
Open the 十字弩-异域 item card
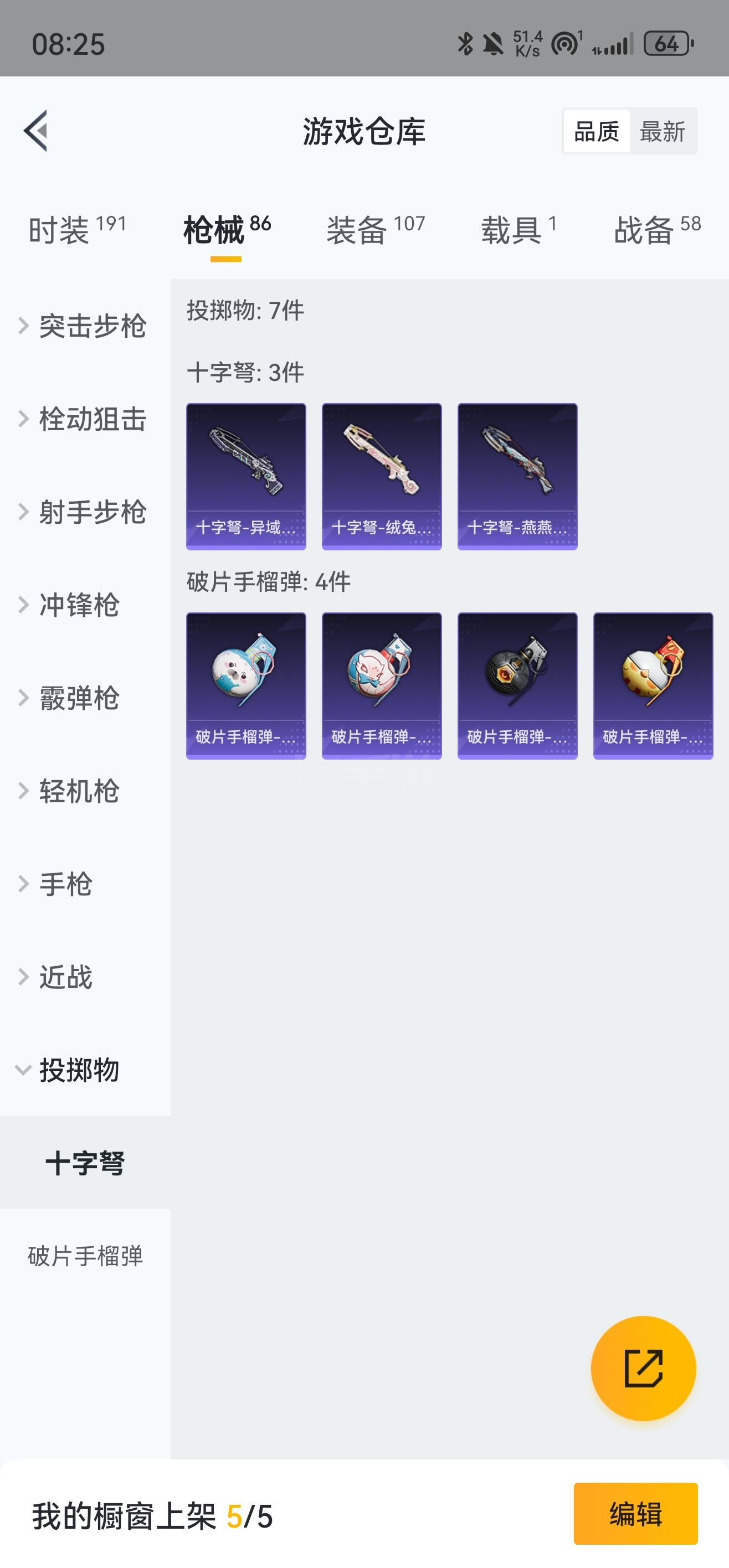[246, 476]
